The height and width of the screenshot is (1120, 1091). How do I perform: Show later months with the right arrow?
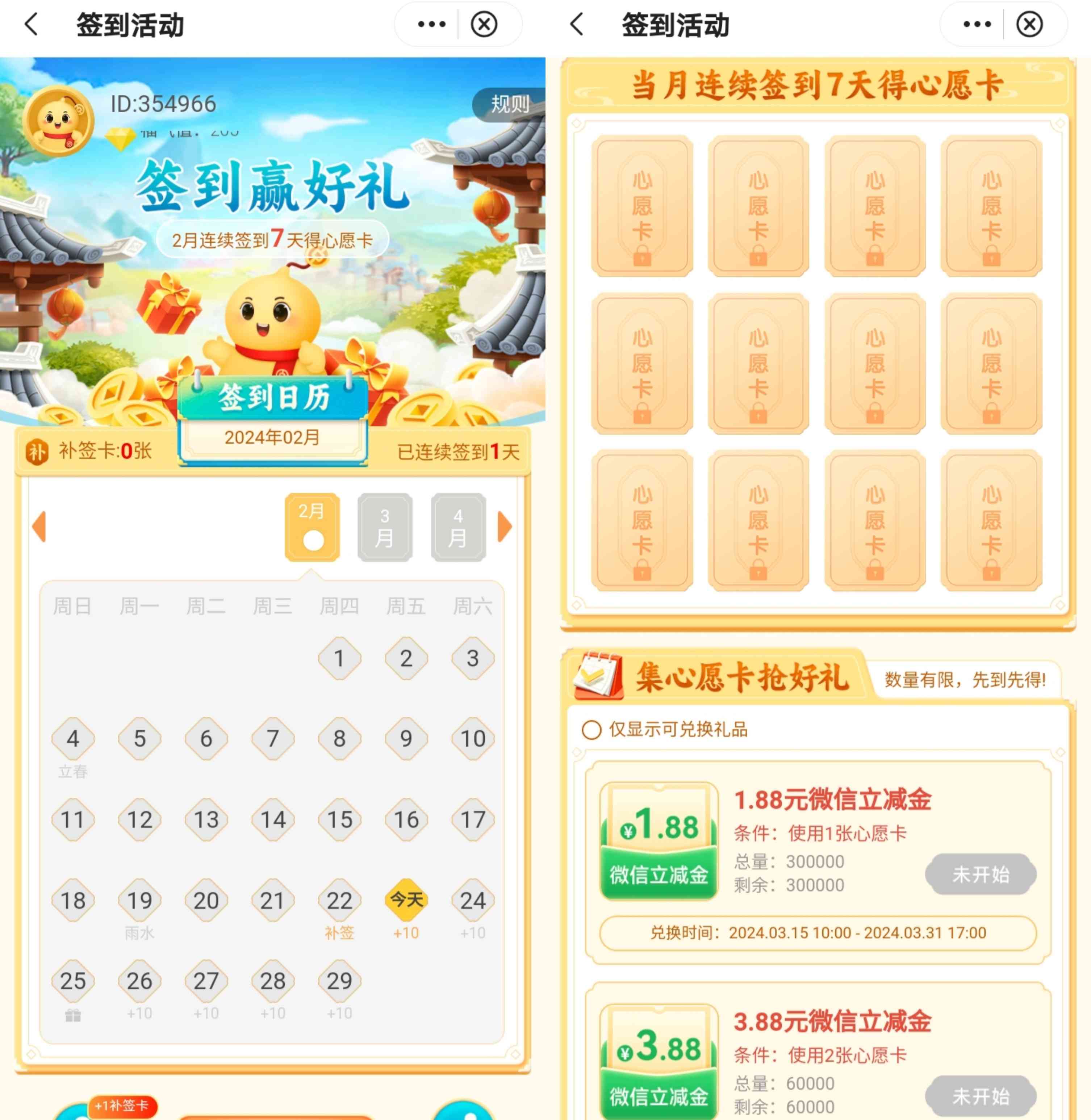point(504,527)
